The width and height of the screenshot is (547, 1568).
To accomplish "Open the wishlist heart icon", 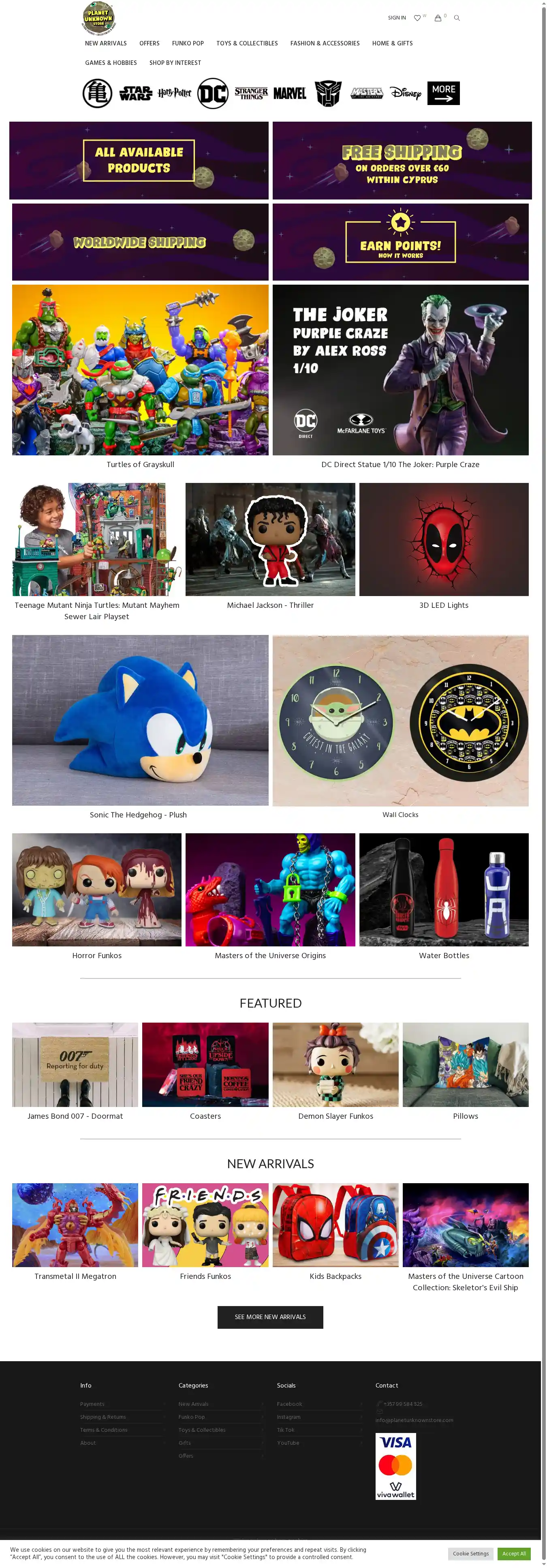I will point(417,18).
